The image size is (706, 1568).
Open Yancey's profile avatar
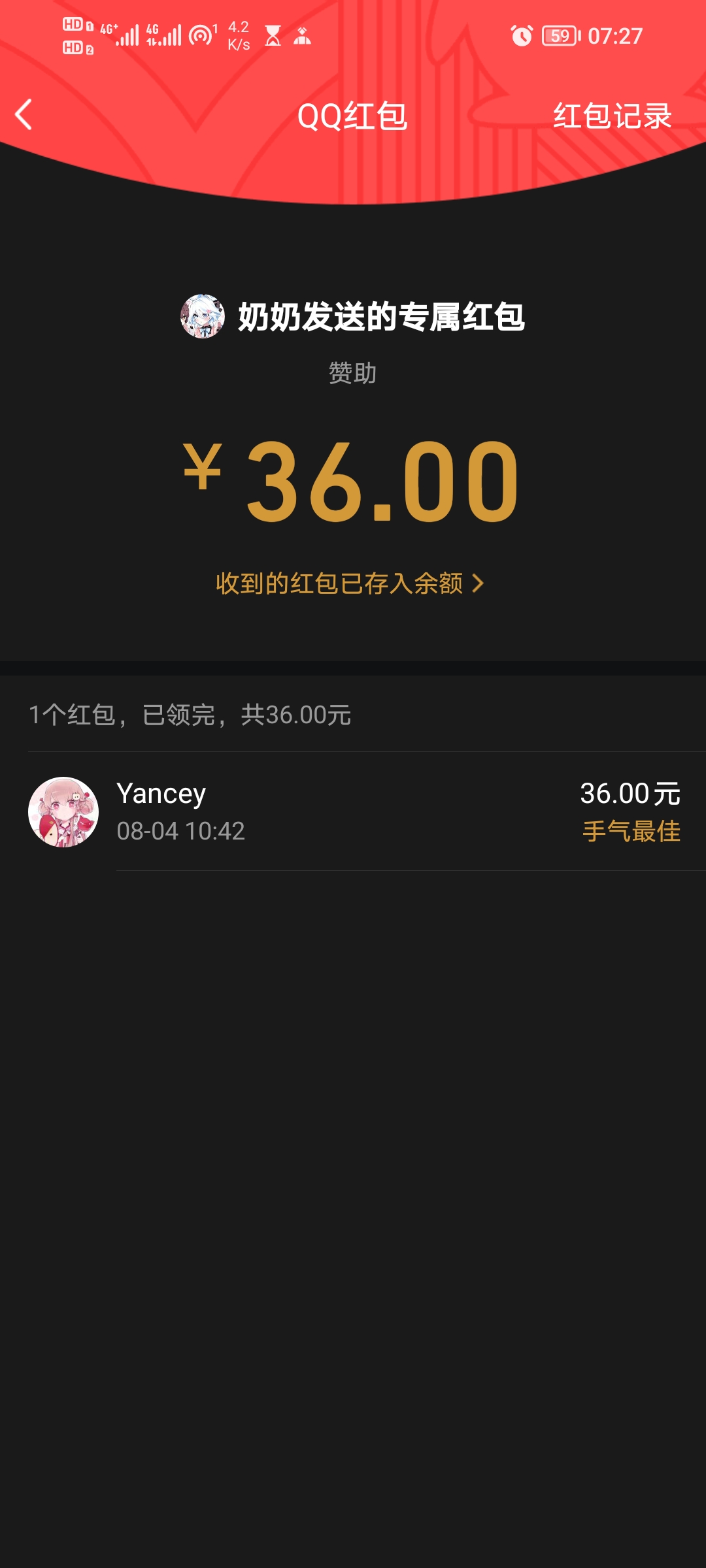pyautogui.click(x=63, y=812)
